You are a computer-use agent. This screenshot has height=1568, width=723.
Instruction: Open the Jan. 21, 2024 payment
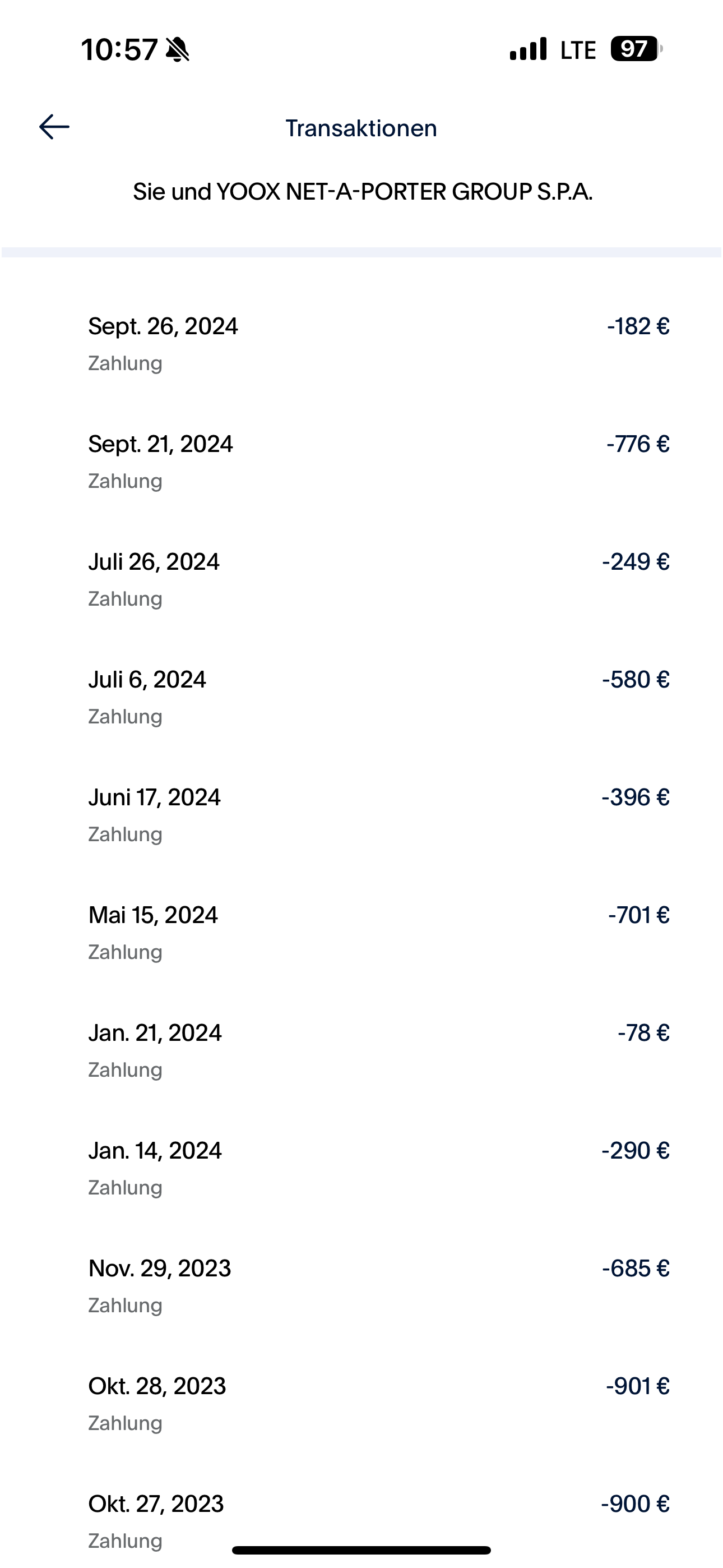tap(361, 1050)
